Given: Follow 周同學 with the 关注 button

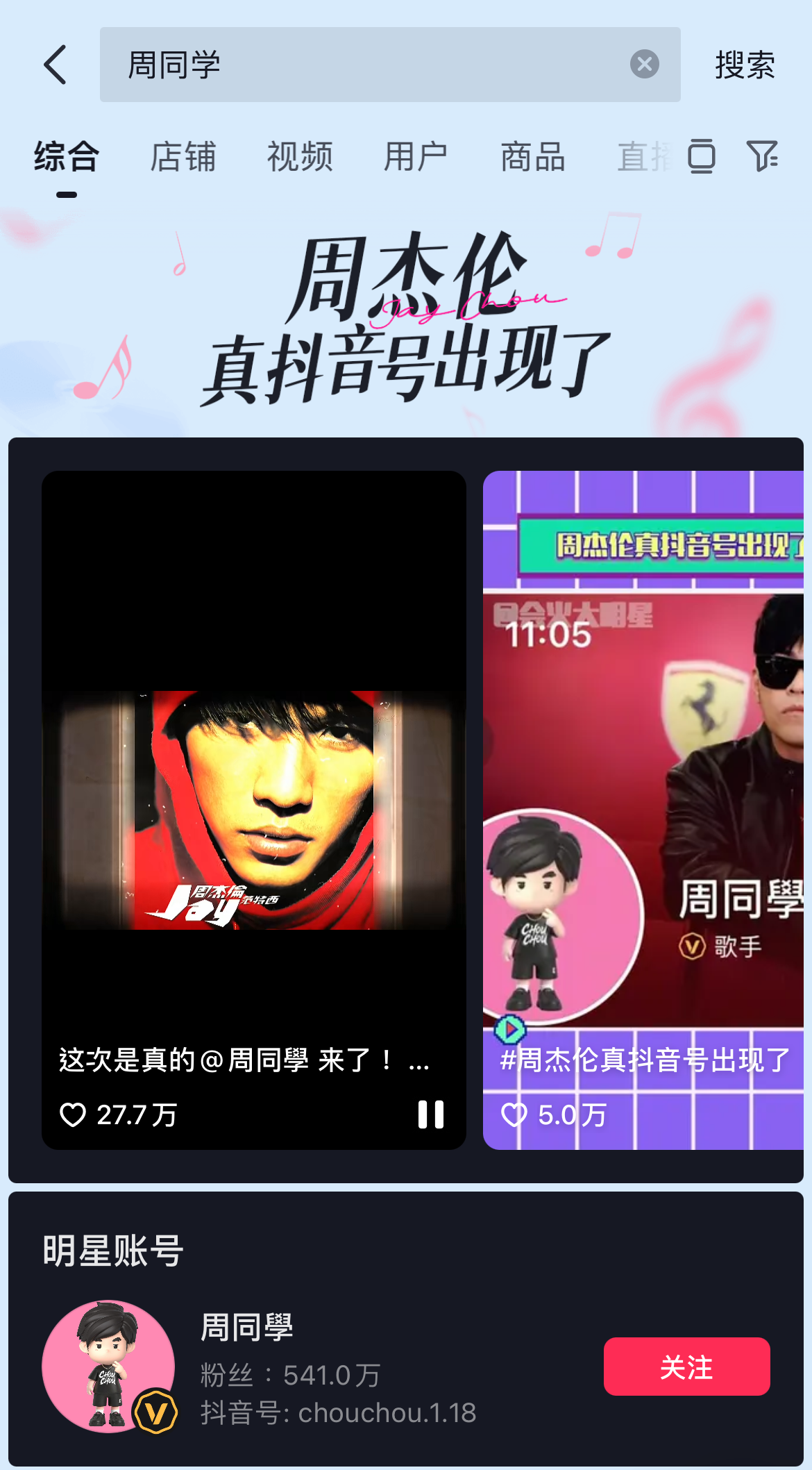Looking at the screenshot, I should [x=686, y=1366].
